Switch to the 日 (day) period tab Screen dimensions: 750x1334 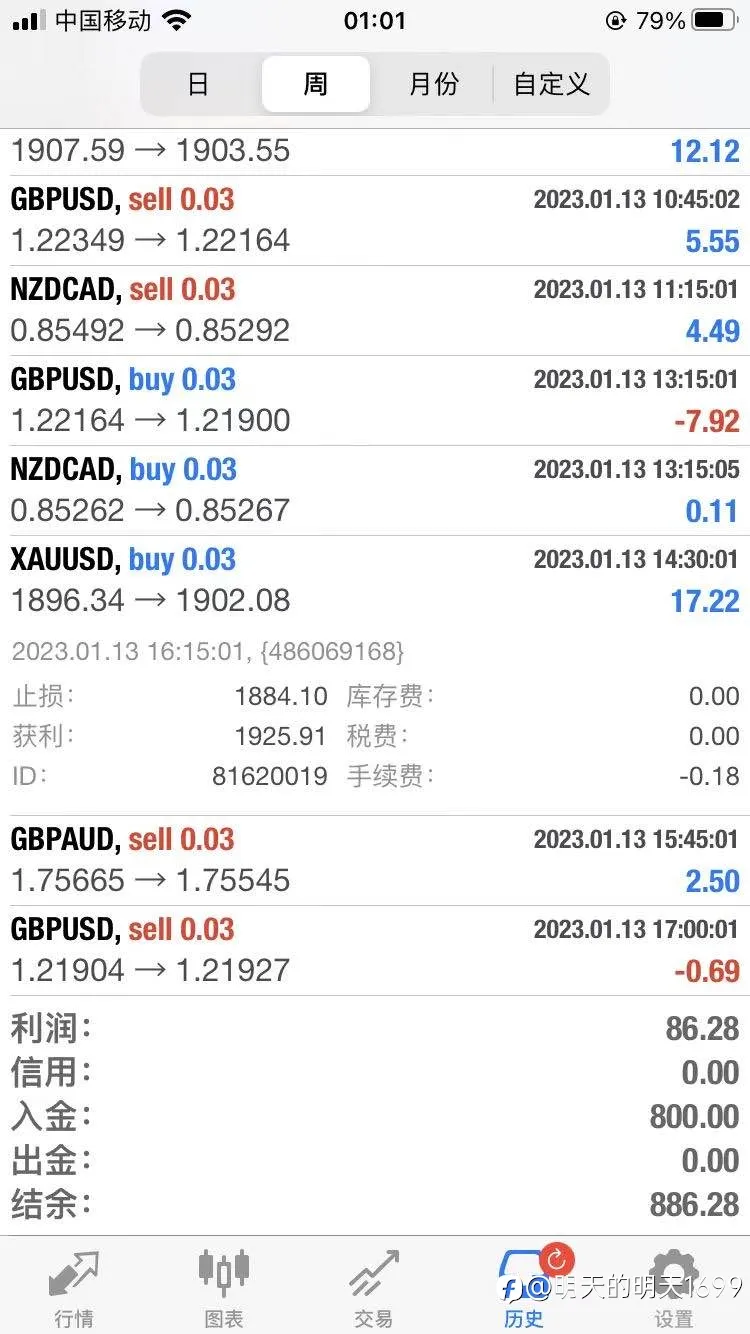point(198,84)
